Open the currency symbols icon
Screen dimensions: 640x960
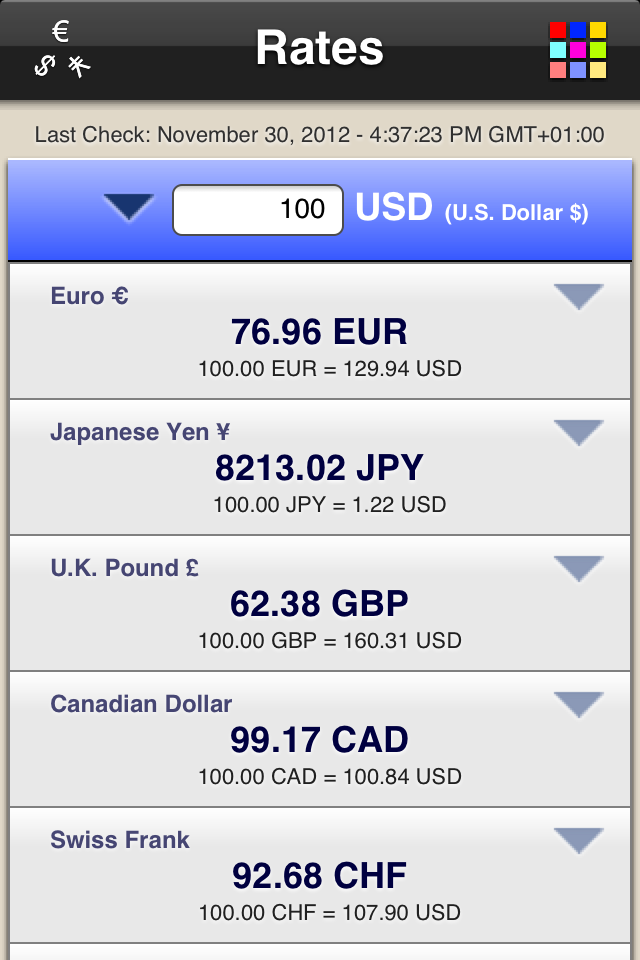click(62, 50)
